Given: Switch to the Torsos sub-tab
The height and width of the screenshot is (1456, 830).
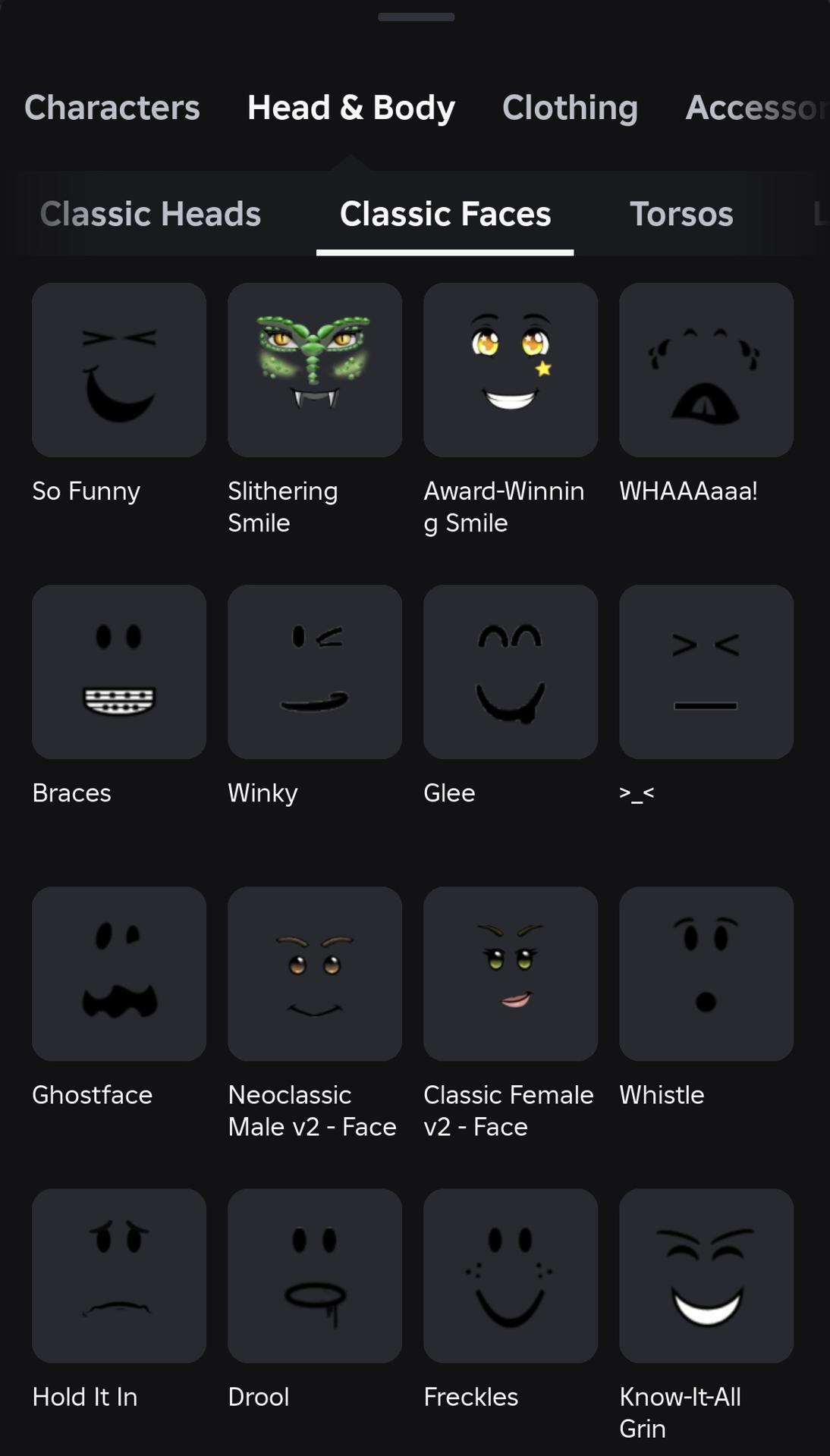Looking at the screenshot, I should 681,214.
